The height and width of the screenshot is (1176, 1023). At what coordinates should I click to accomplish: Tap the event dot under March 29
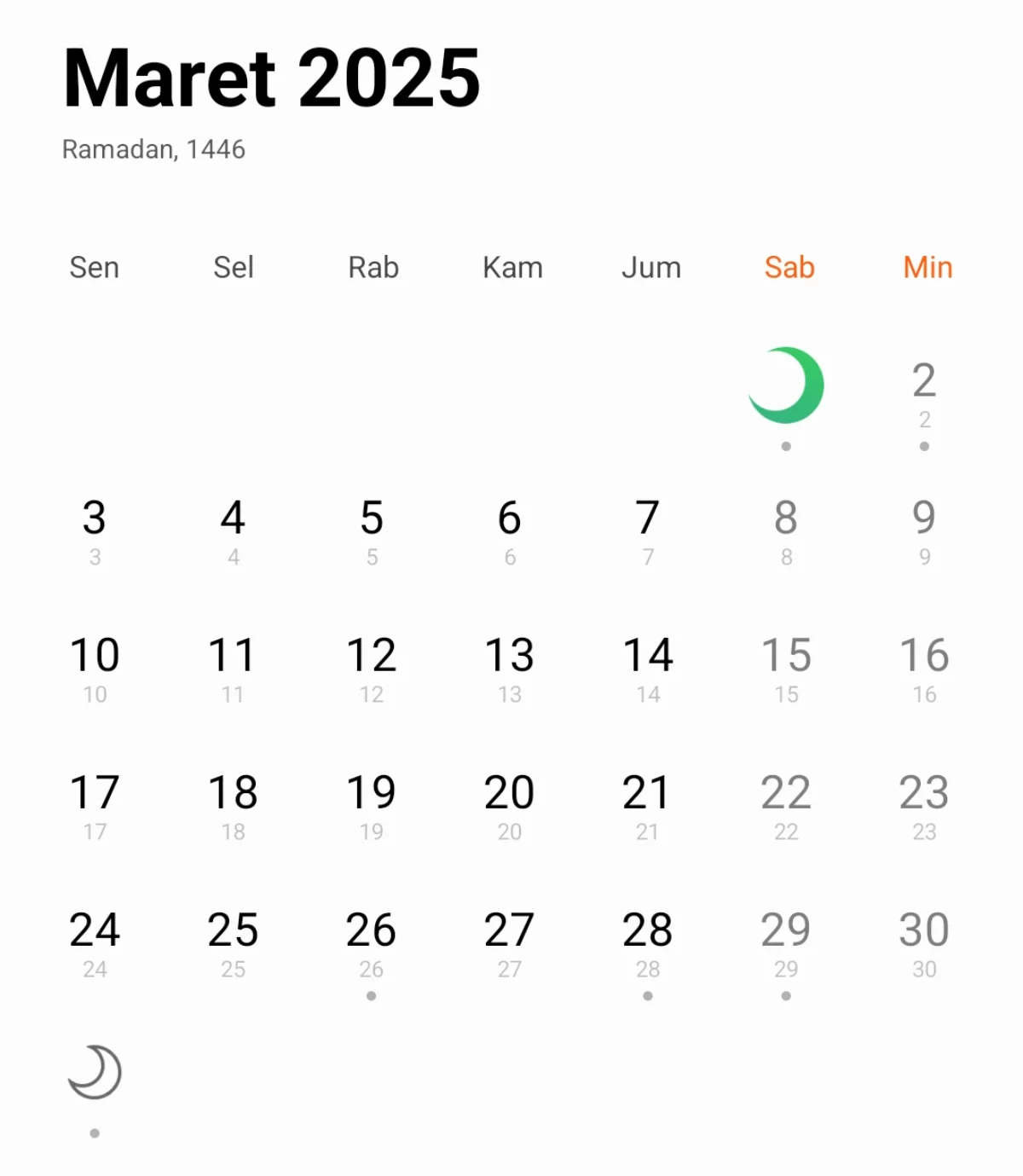coord(786,994)
